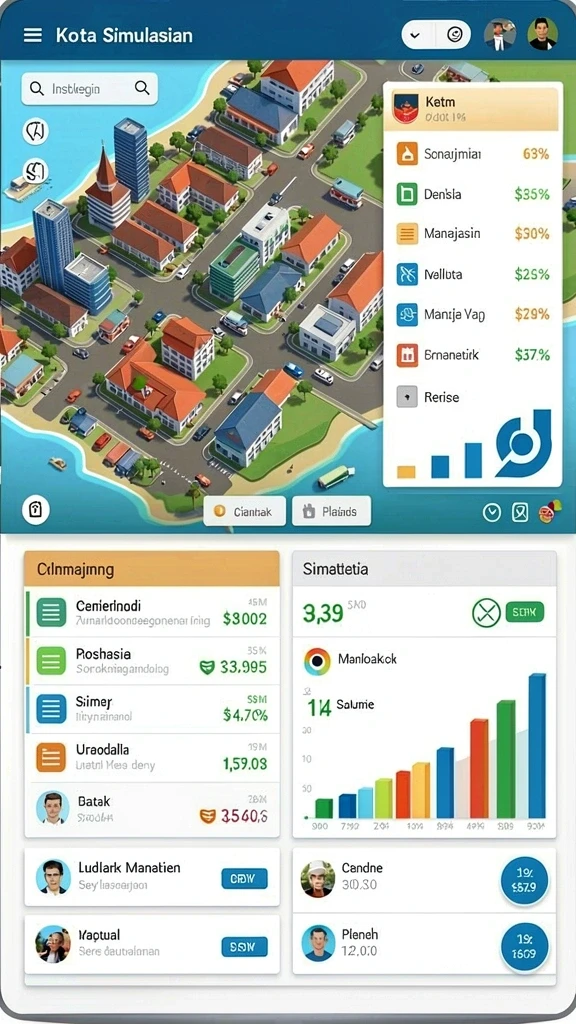The height and width of the screenshot is (1024, 576).
Task: Tap the green button in the Simattetia card
Action: [524, 613]
